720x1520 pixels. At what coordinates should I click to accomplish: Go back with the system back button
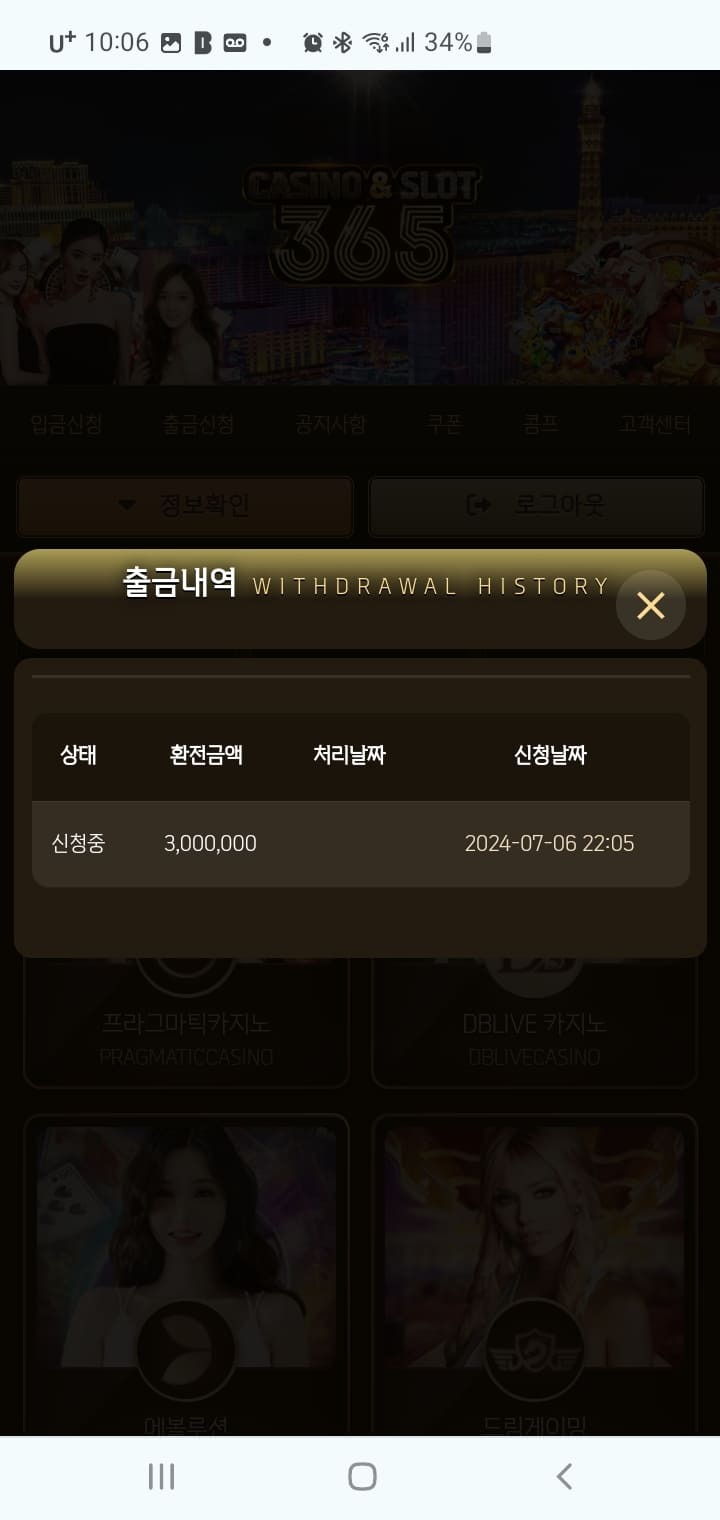(x=564, y=1476)
